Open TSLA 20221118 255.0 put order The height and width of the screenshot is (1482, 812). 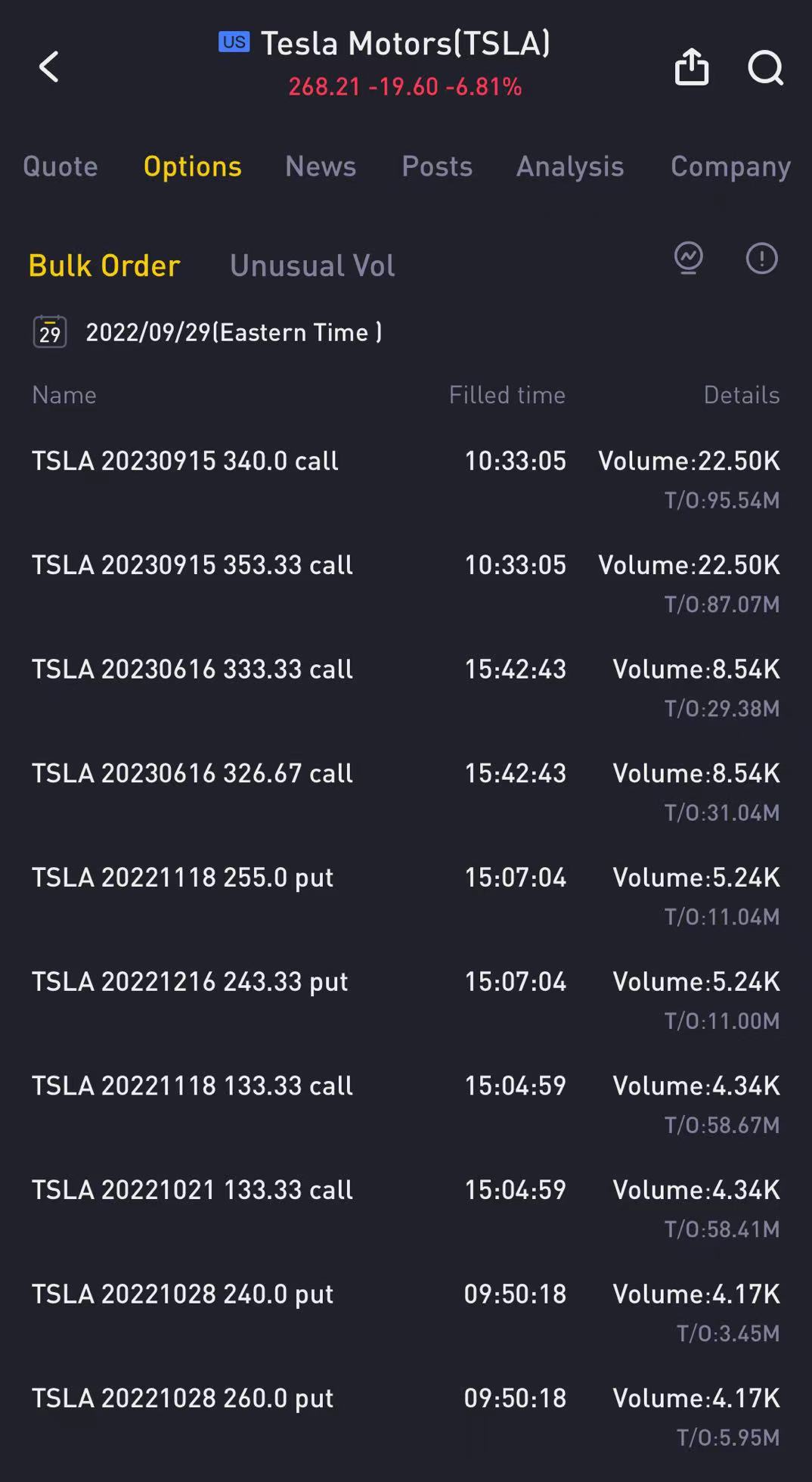pyautogui.click(x=406, y=896)
